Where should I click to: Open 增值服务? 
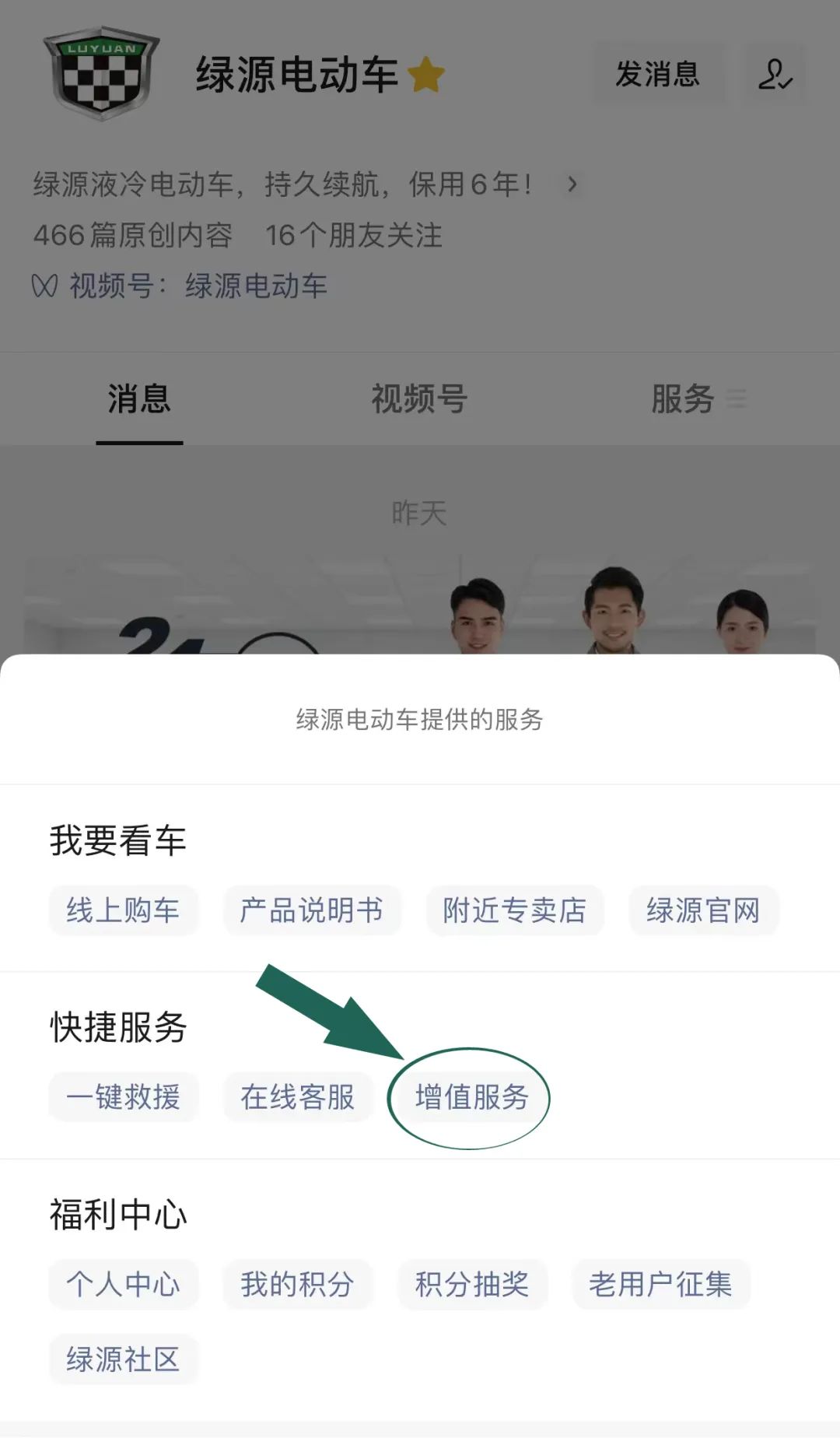click(x=471, y=1097)
